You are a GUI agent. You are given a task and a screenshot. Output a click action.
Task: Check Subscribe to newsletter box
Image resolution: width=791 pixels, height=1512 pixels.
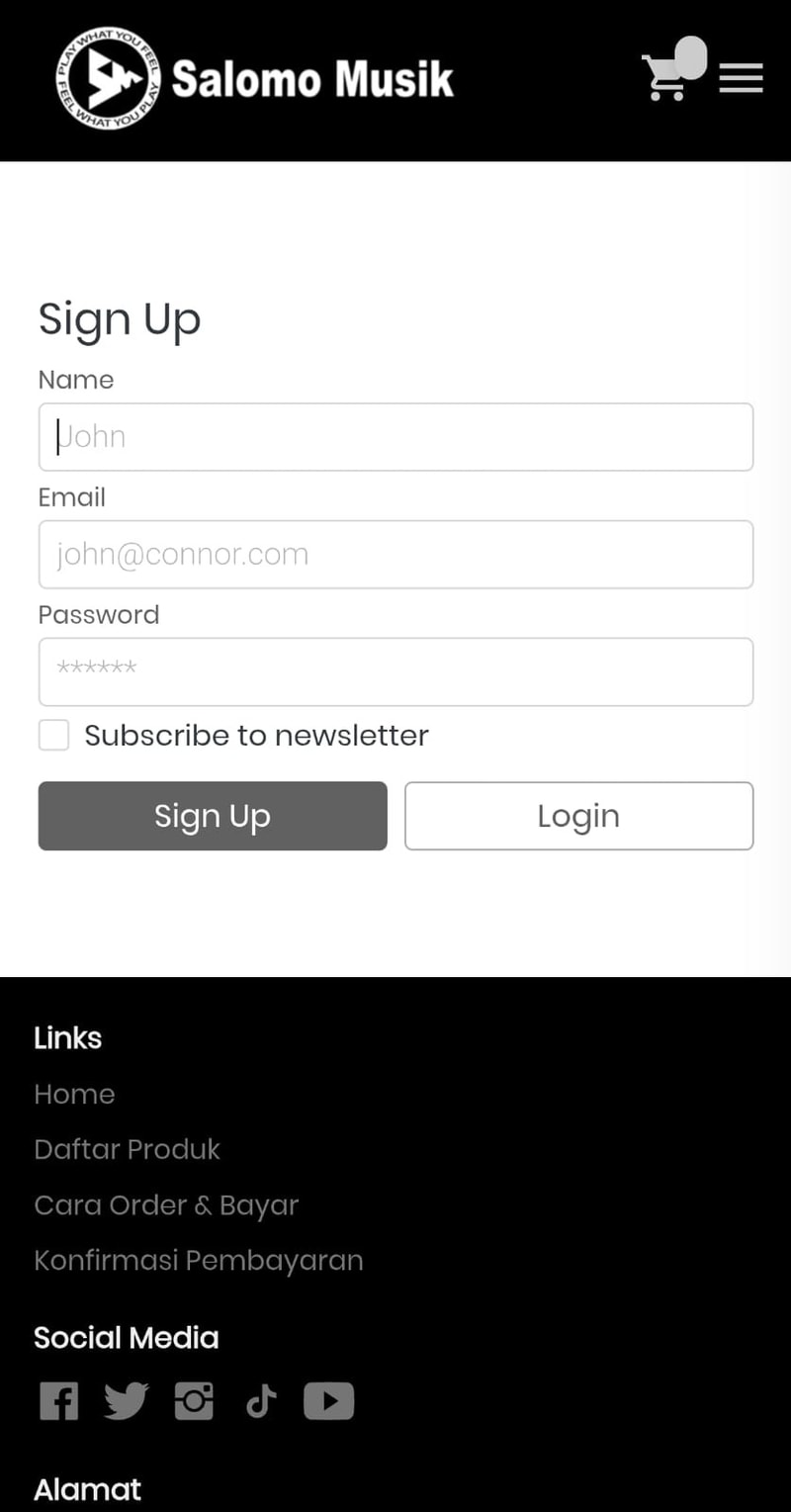pos(54,736)
